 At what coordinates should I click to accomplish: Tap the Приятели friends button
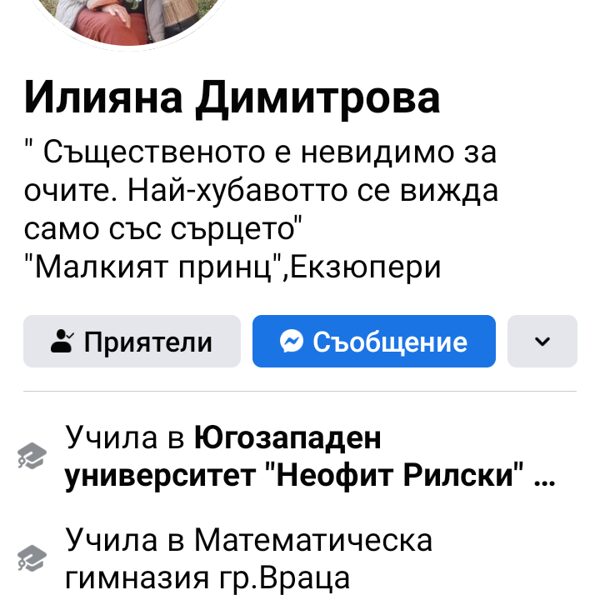tap(132, 342)
